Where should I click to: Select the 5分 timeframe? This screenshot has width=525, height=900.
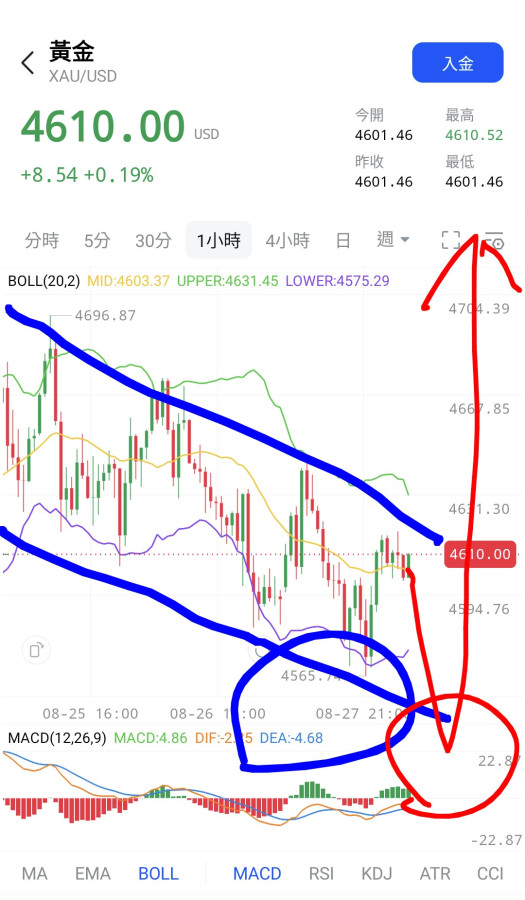[x=97, y=240]
